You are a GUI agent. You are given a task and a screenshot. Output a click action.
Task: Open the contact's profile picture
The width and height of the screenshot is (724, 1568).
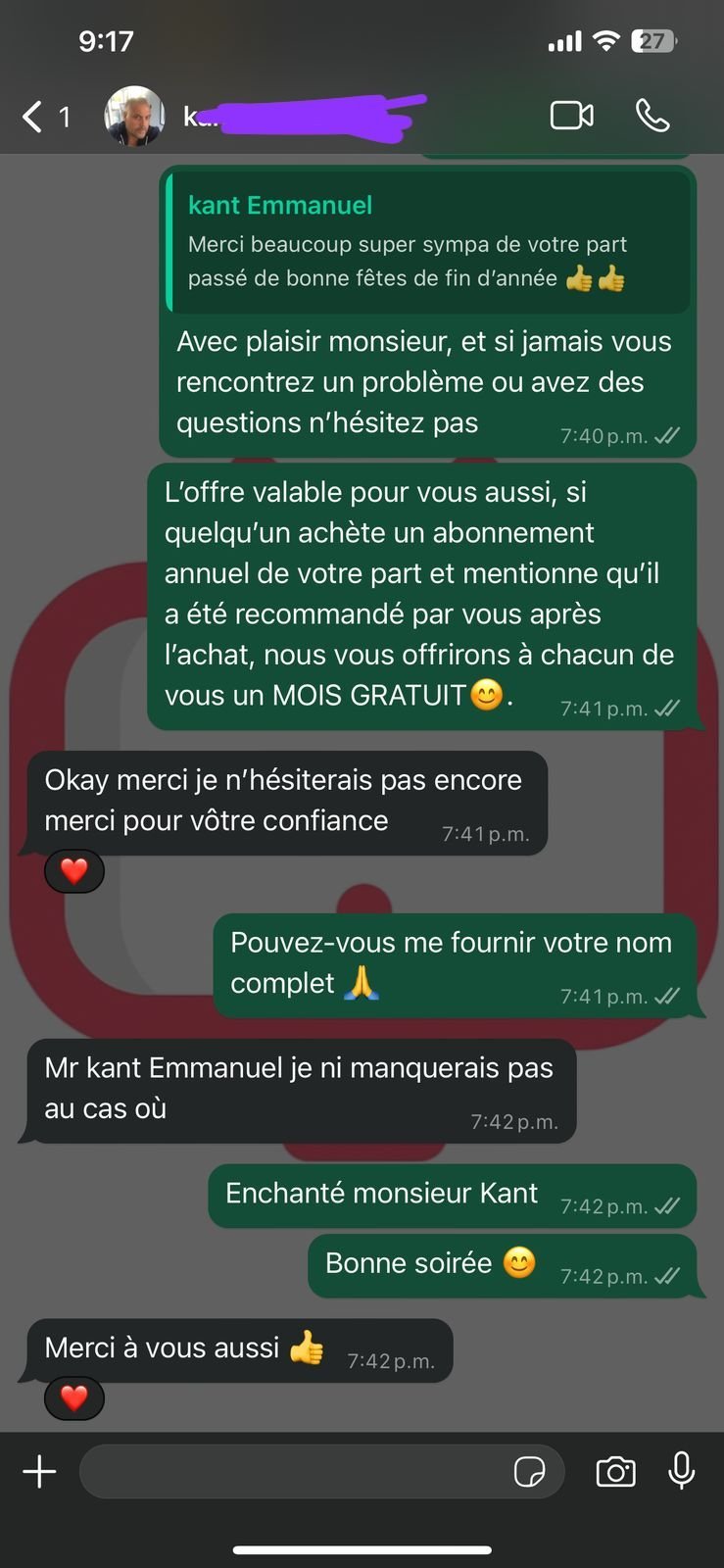134,117
